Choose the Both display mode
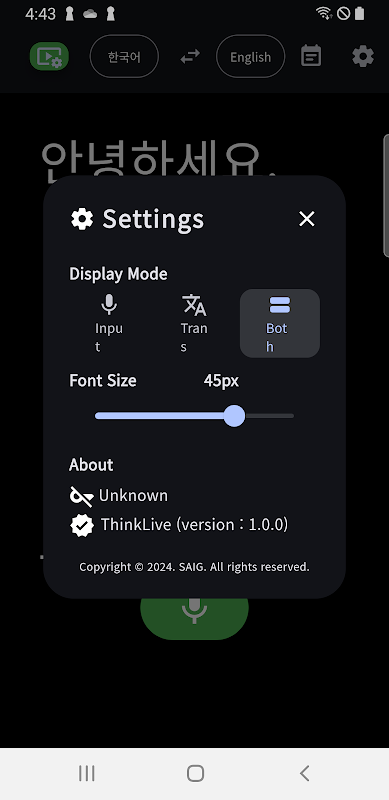 [x=280, y=323]
